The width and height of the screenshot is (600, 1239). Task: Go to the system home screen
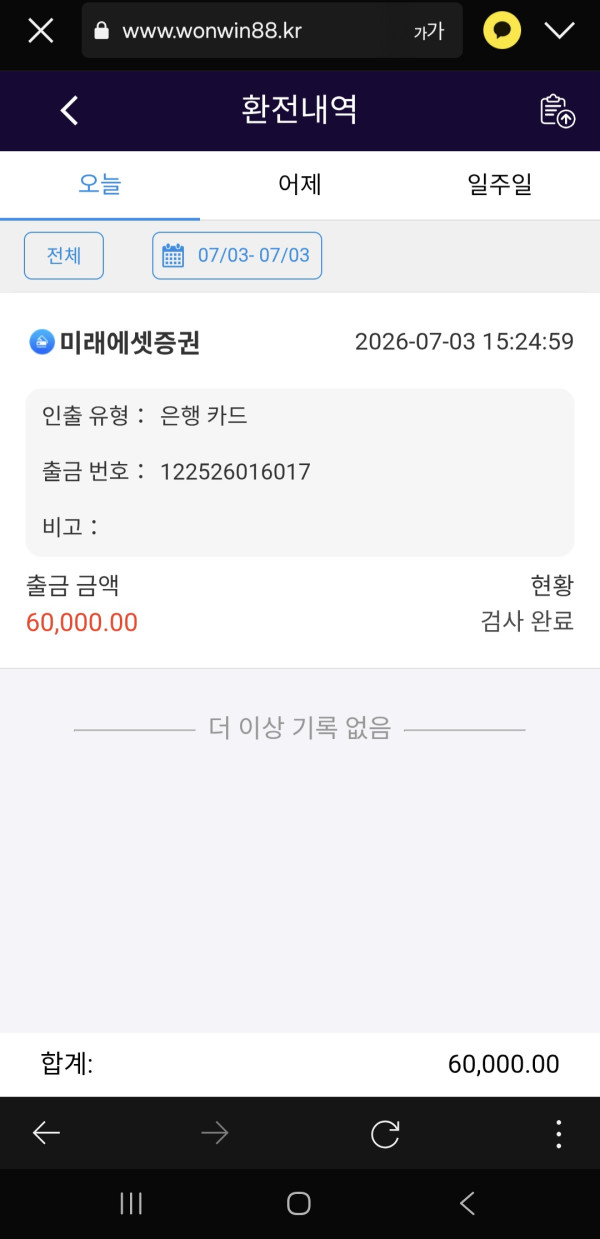pyautogui.click(x=299, y=1203)
